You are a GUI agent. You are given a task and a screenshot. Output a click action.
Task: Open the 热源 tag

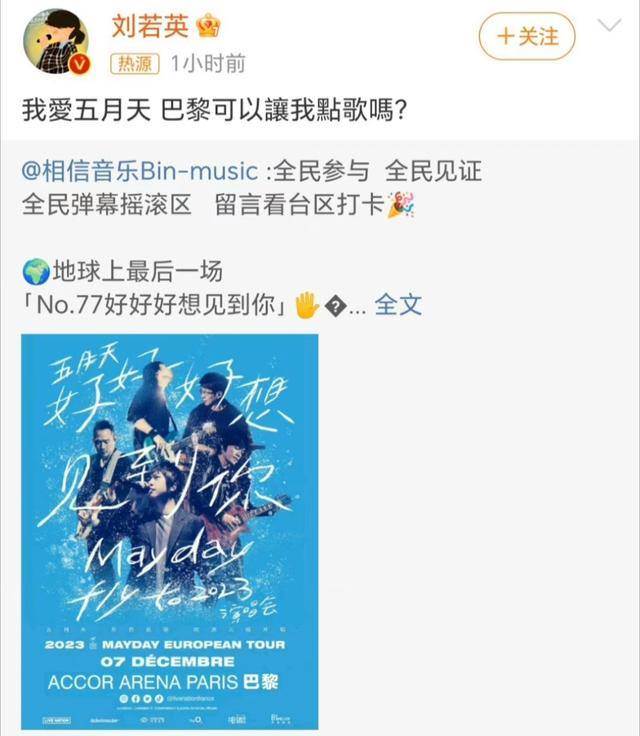point(134,64)
